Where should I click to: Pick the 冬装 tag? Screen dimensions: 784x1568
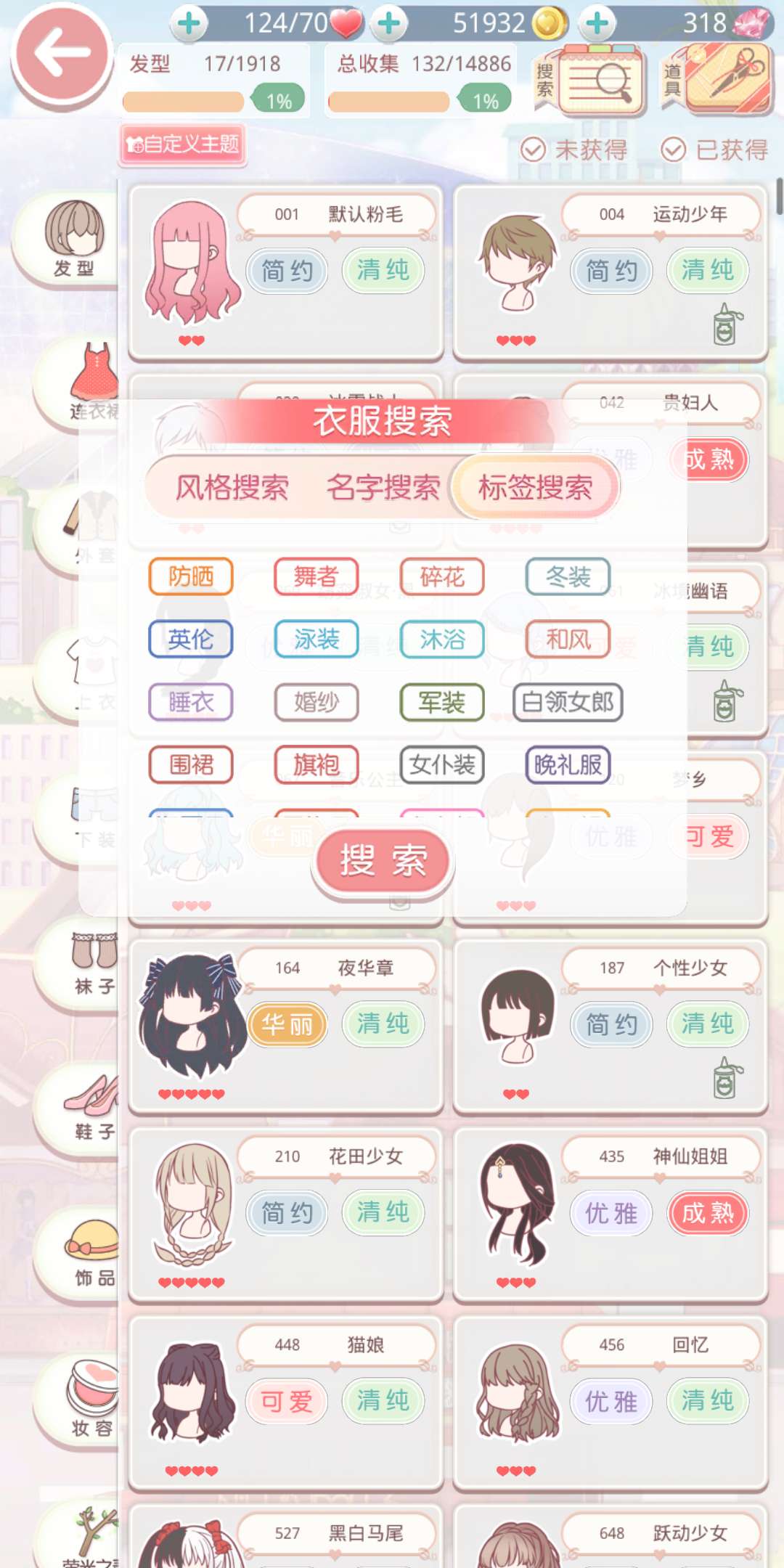point(568,576)
